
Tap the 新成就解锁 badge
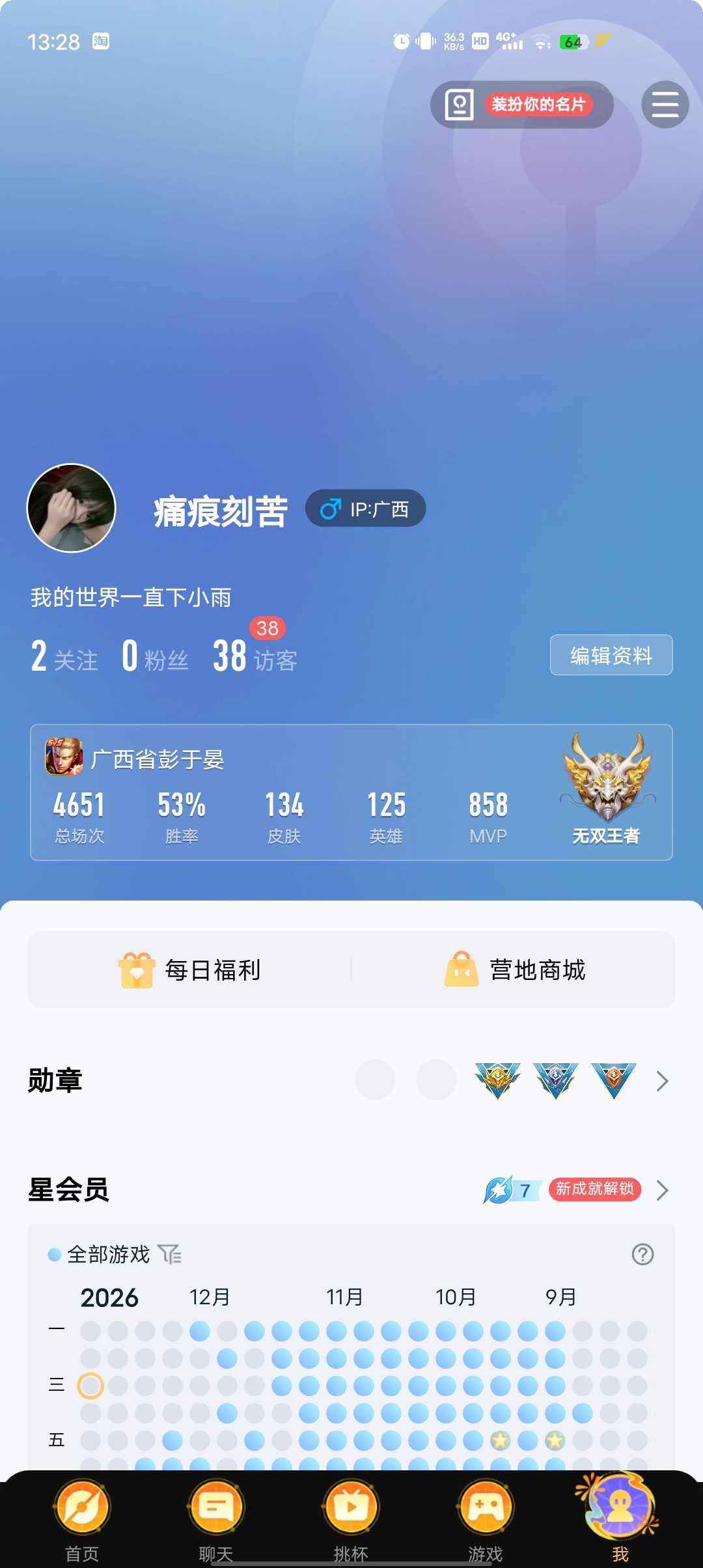(x=594, y=1190)
